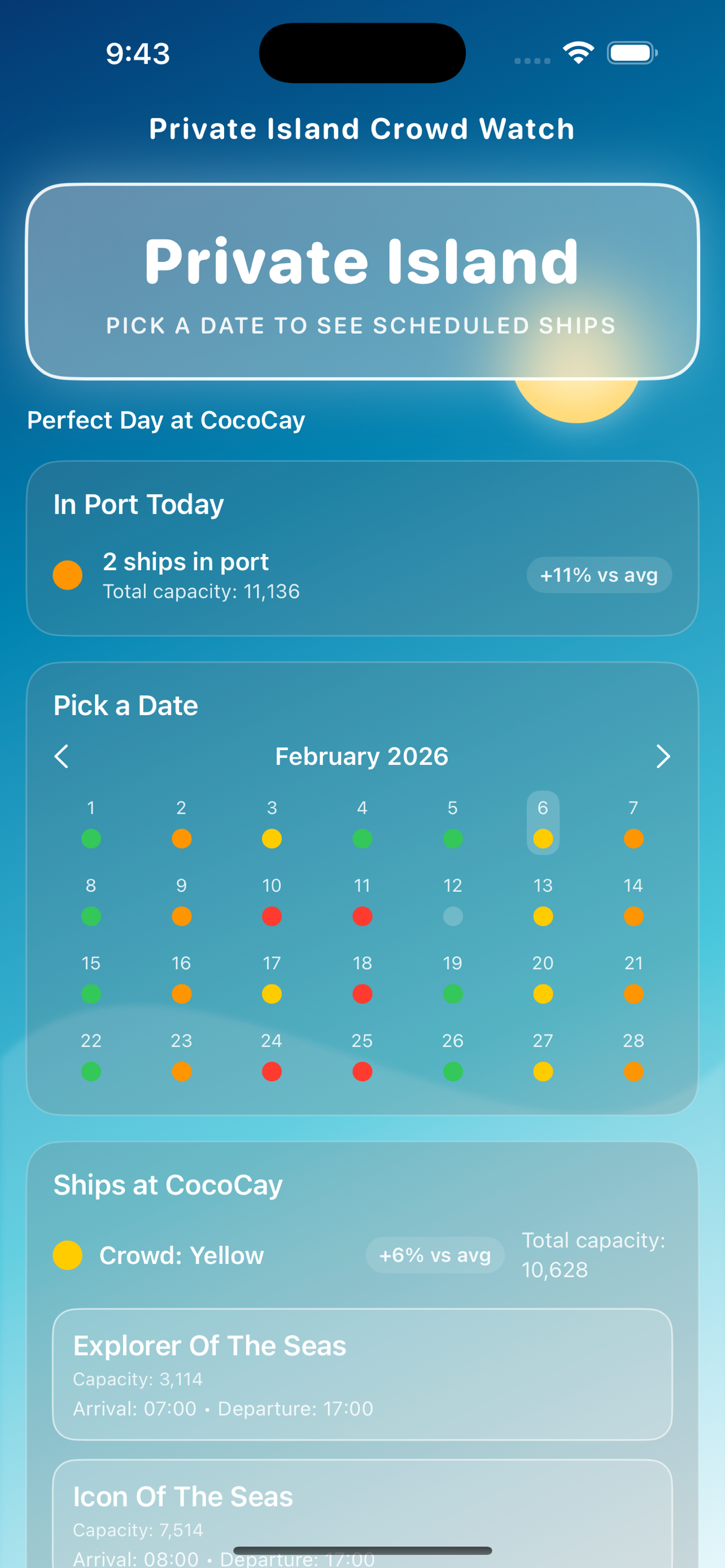The width and height of the screenshot is (725, 1568).
Task: Pick February 14 date
Action: click(x=633, y=900)
